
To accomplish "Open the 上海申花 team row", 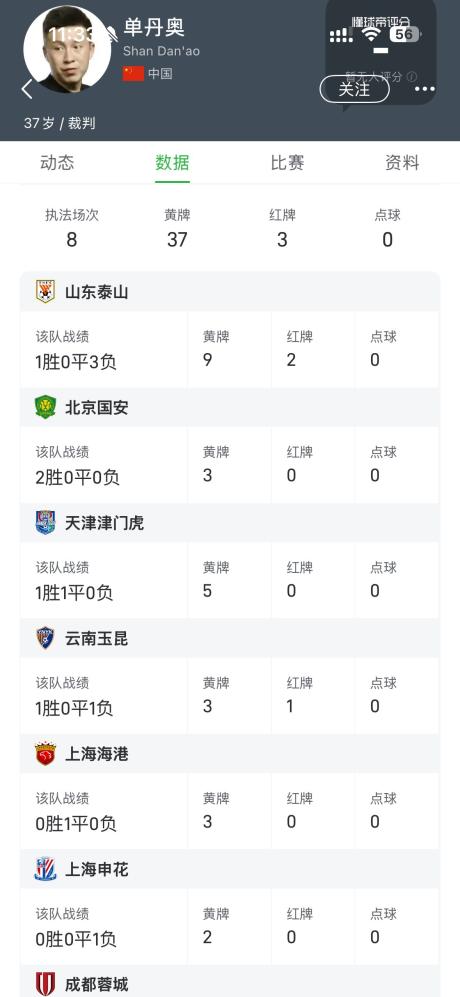I will tap(230, 869).
